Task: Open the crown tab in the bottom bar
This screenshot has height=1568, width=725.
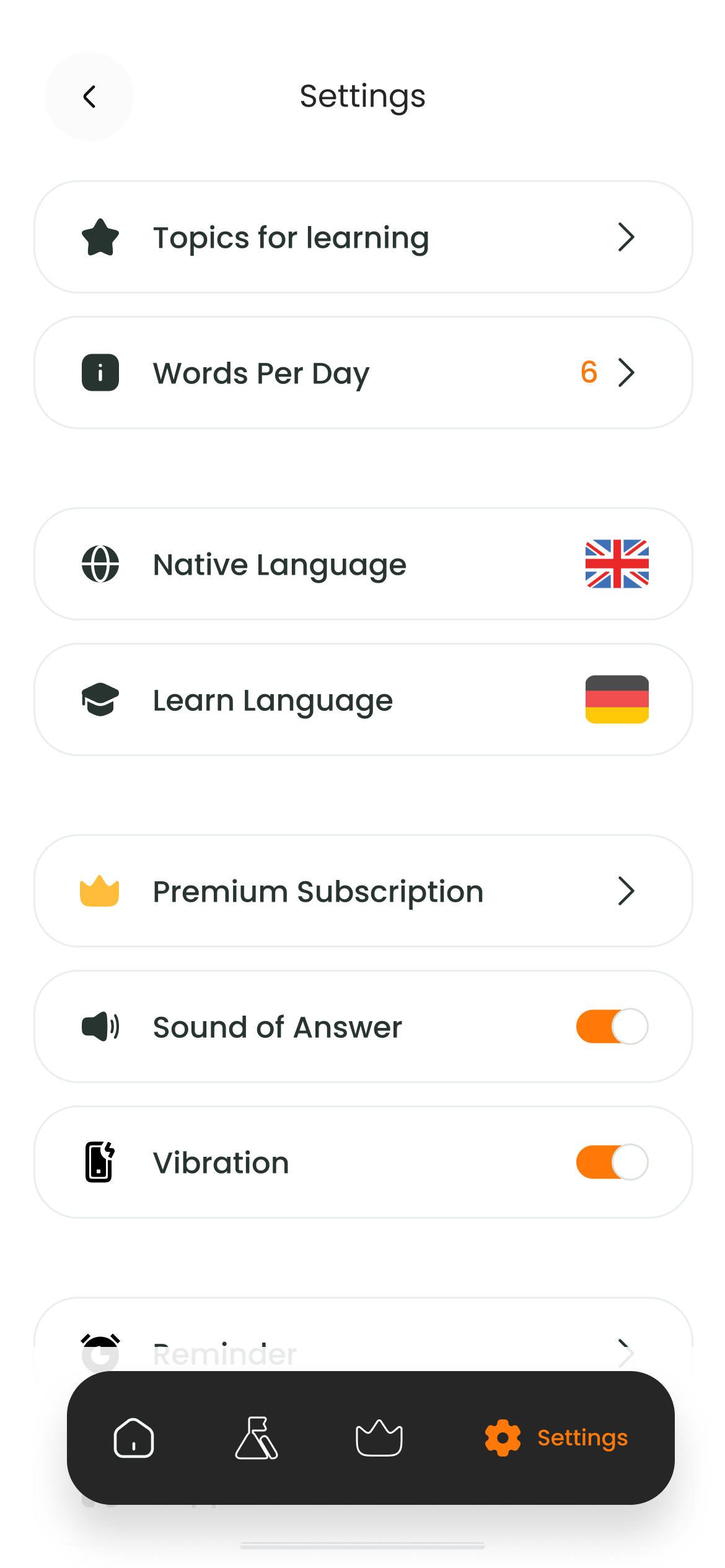Action: 379,1437
